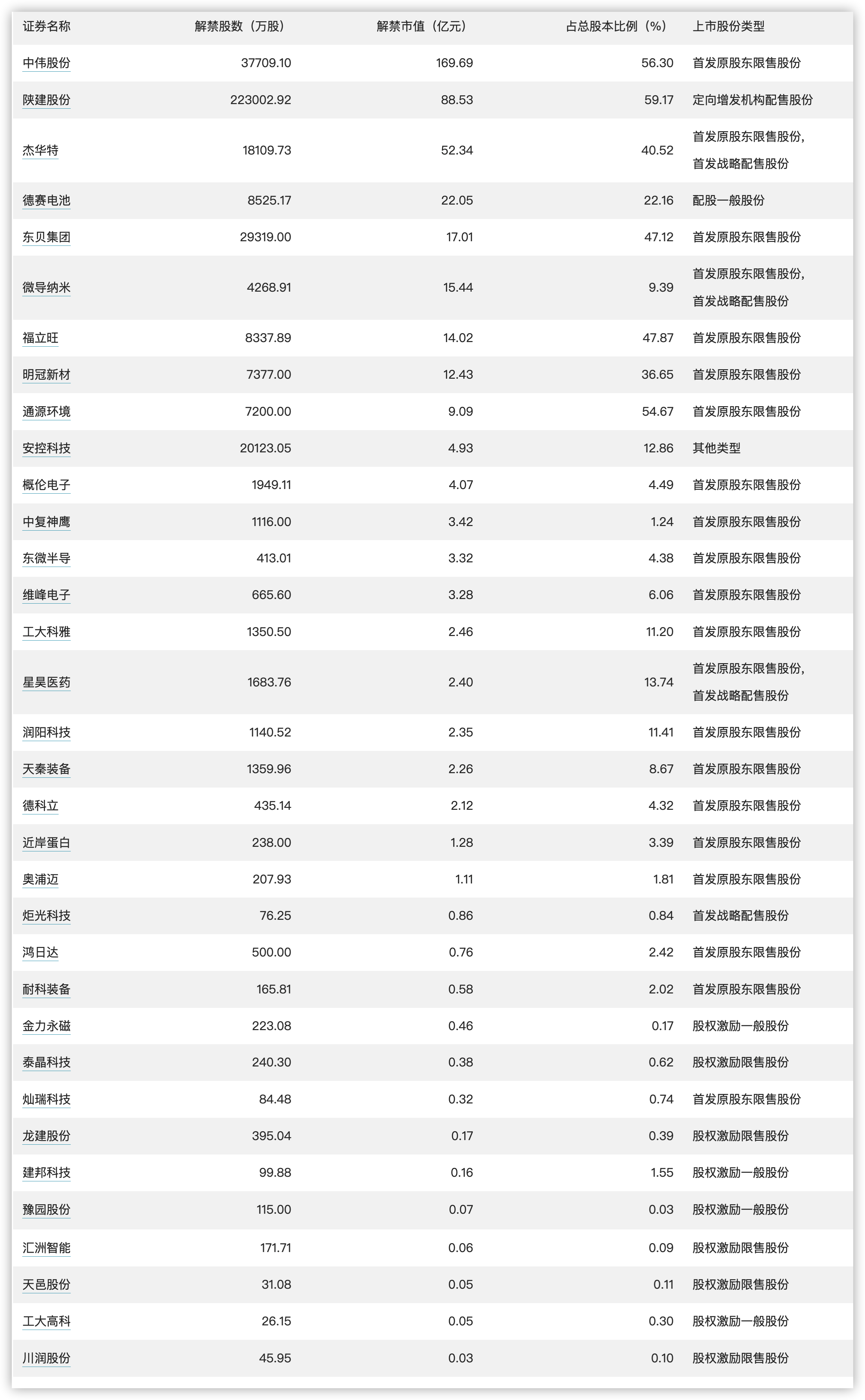Select the 金力永磁 link
Image resolution: width=865 pixels, height=1400 pixels.
[46, 1026]
